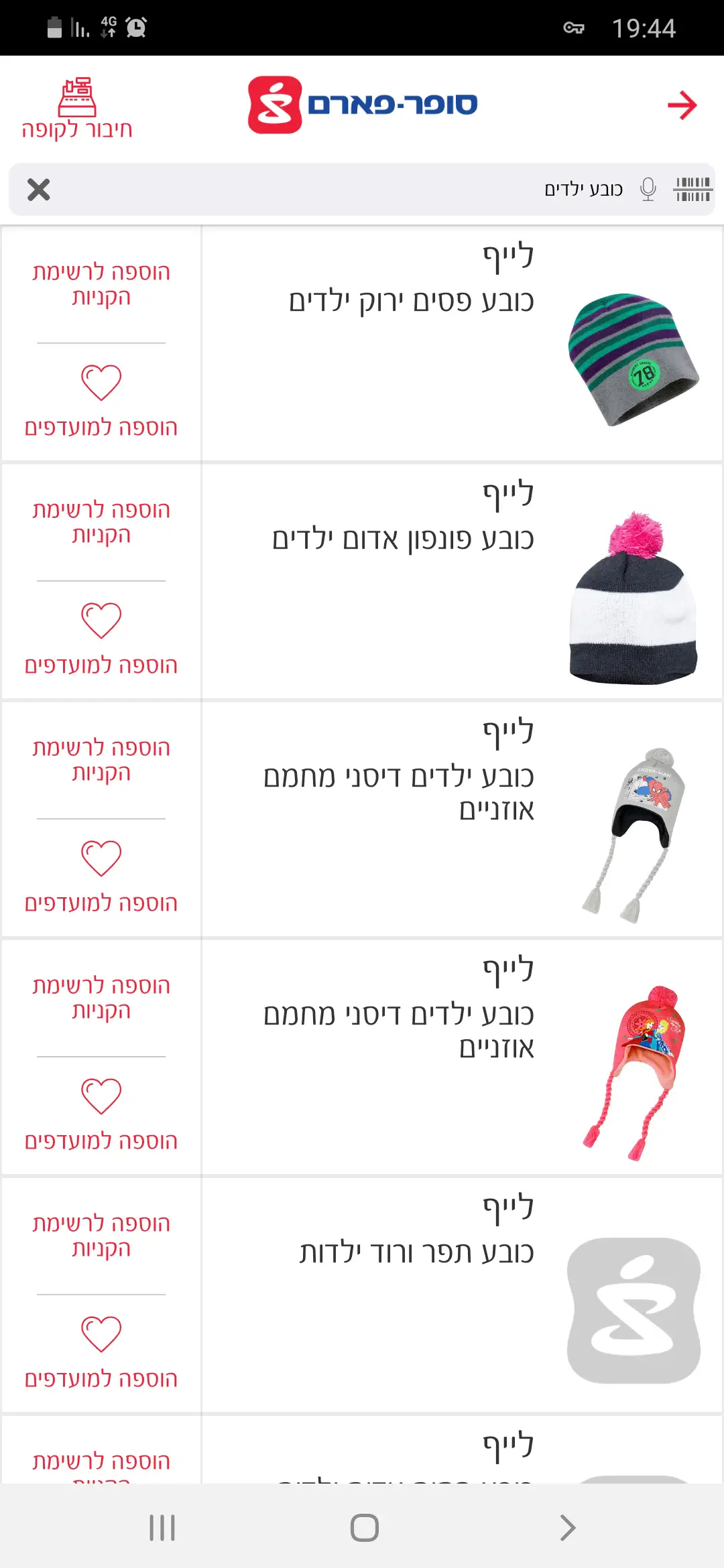Open product כובע פסים ירוק ילדים

(x=412, y=301)
